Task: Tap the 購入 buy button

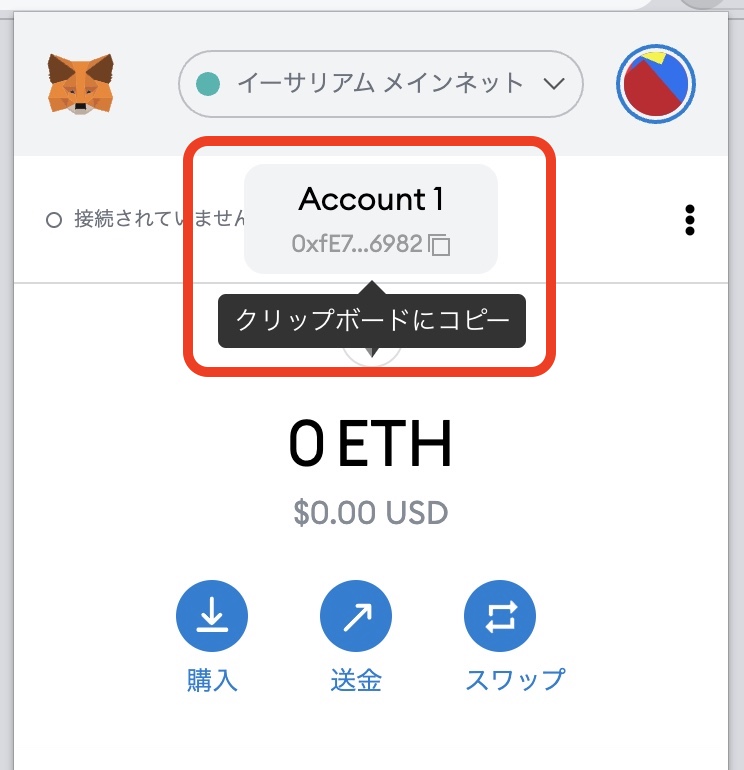Action: (x=212, y=620)
